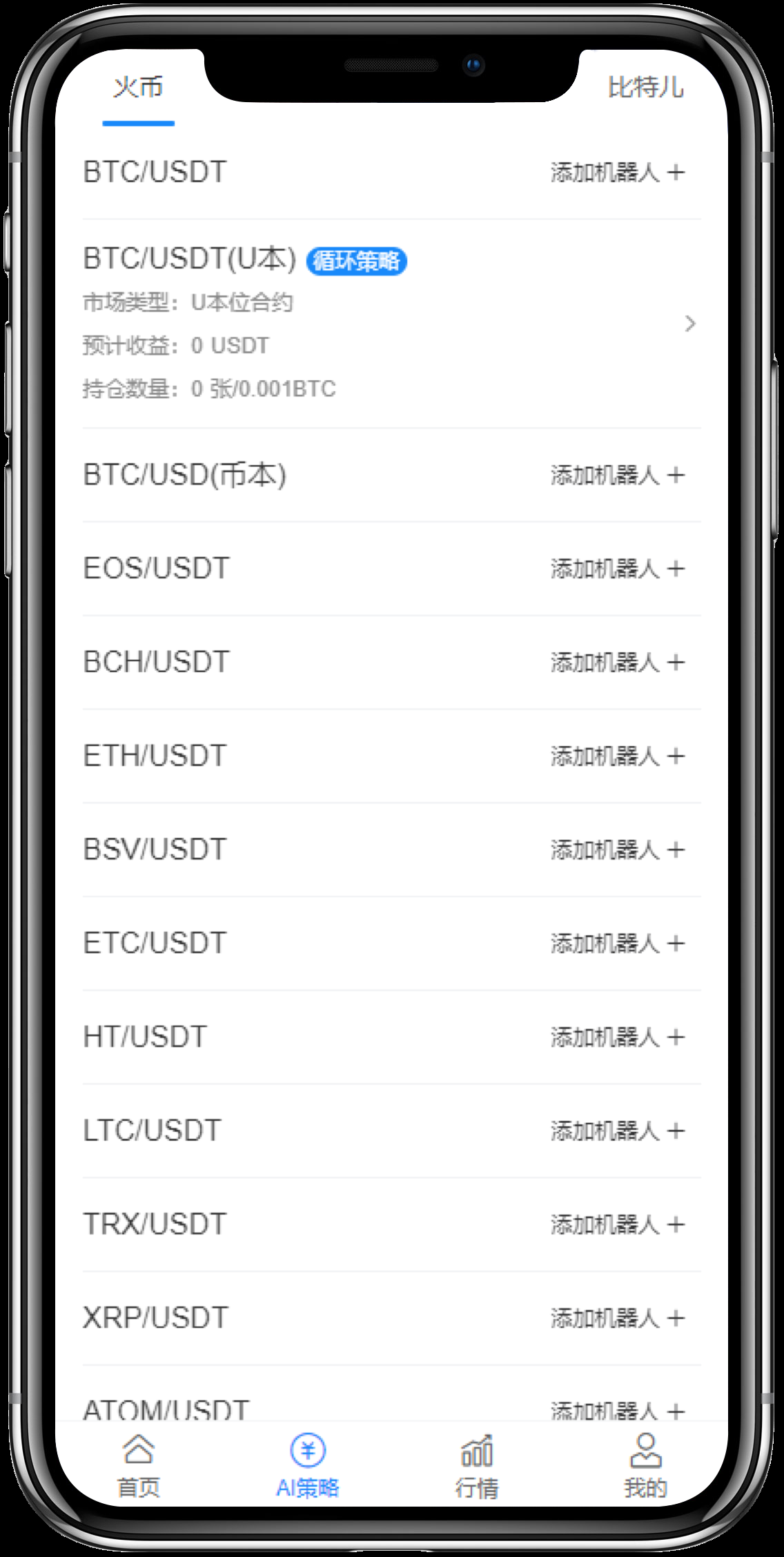Open the 行情 market tab
The image size is (784, 1557).
(477, 1466)
